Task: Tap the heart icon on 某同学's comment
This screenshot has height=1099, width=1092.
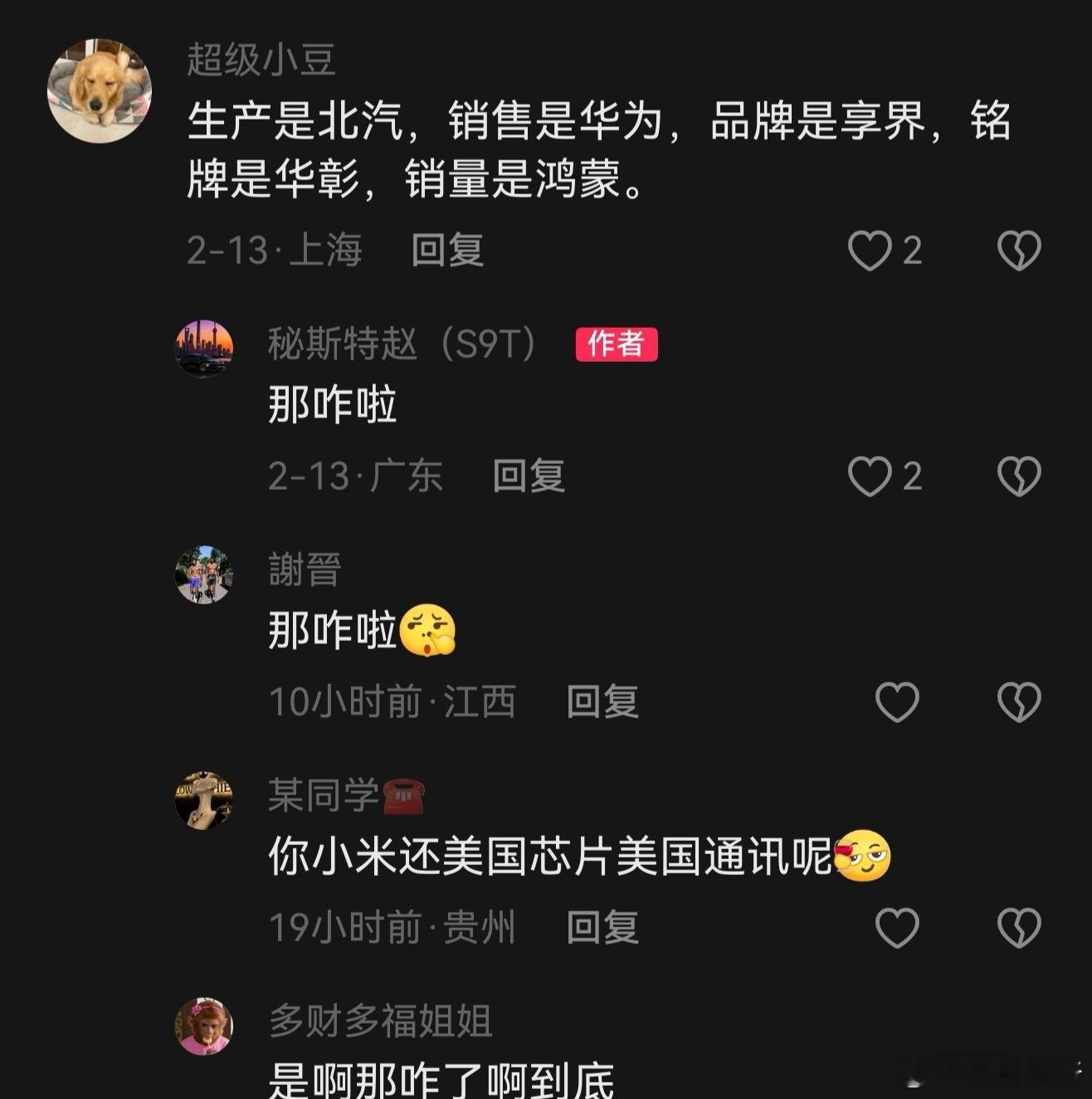Action: [x=895, y=927]
